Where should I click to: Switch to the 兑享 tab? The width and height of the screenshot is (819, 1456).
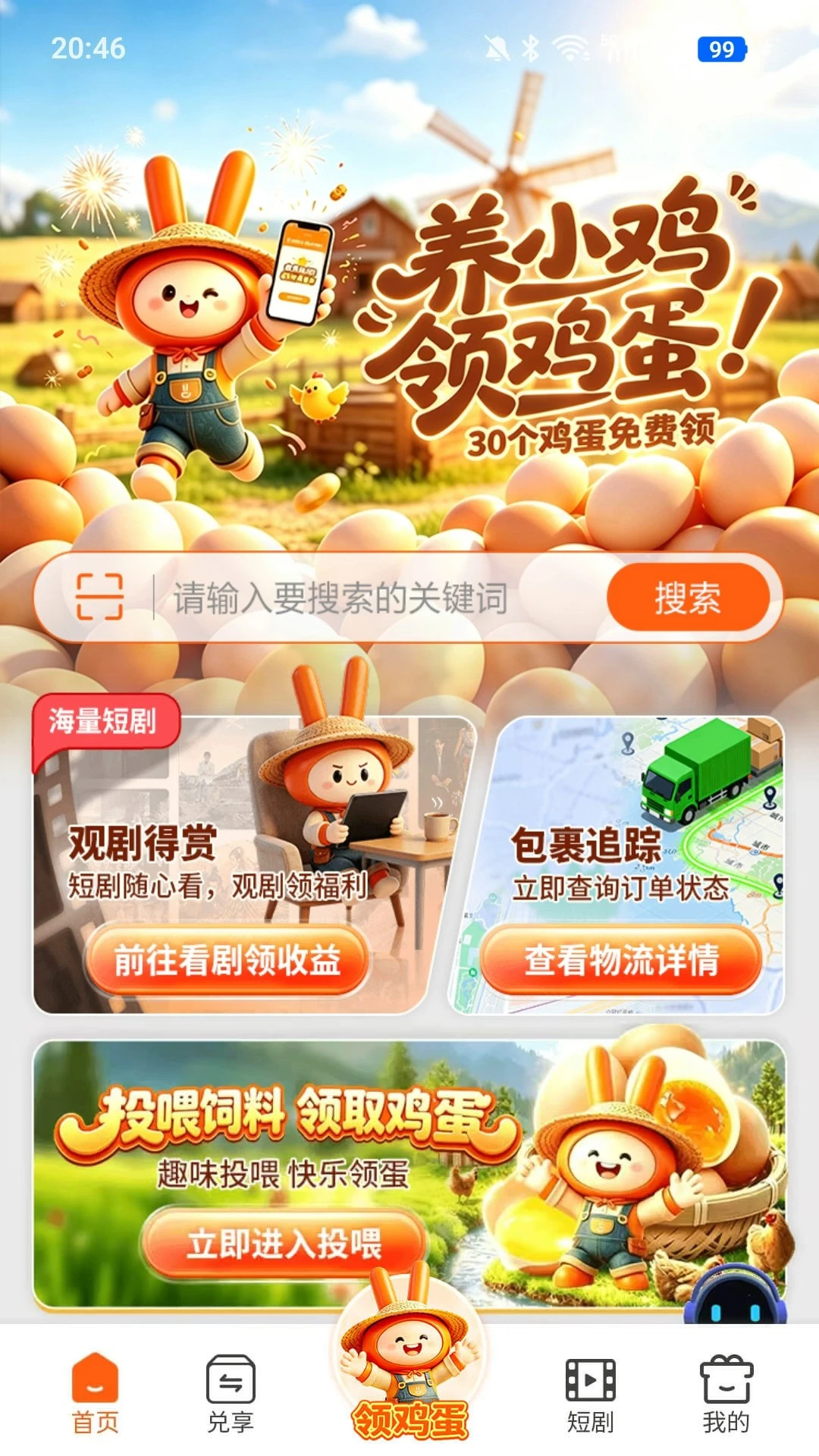point(231,1393)
